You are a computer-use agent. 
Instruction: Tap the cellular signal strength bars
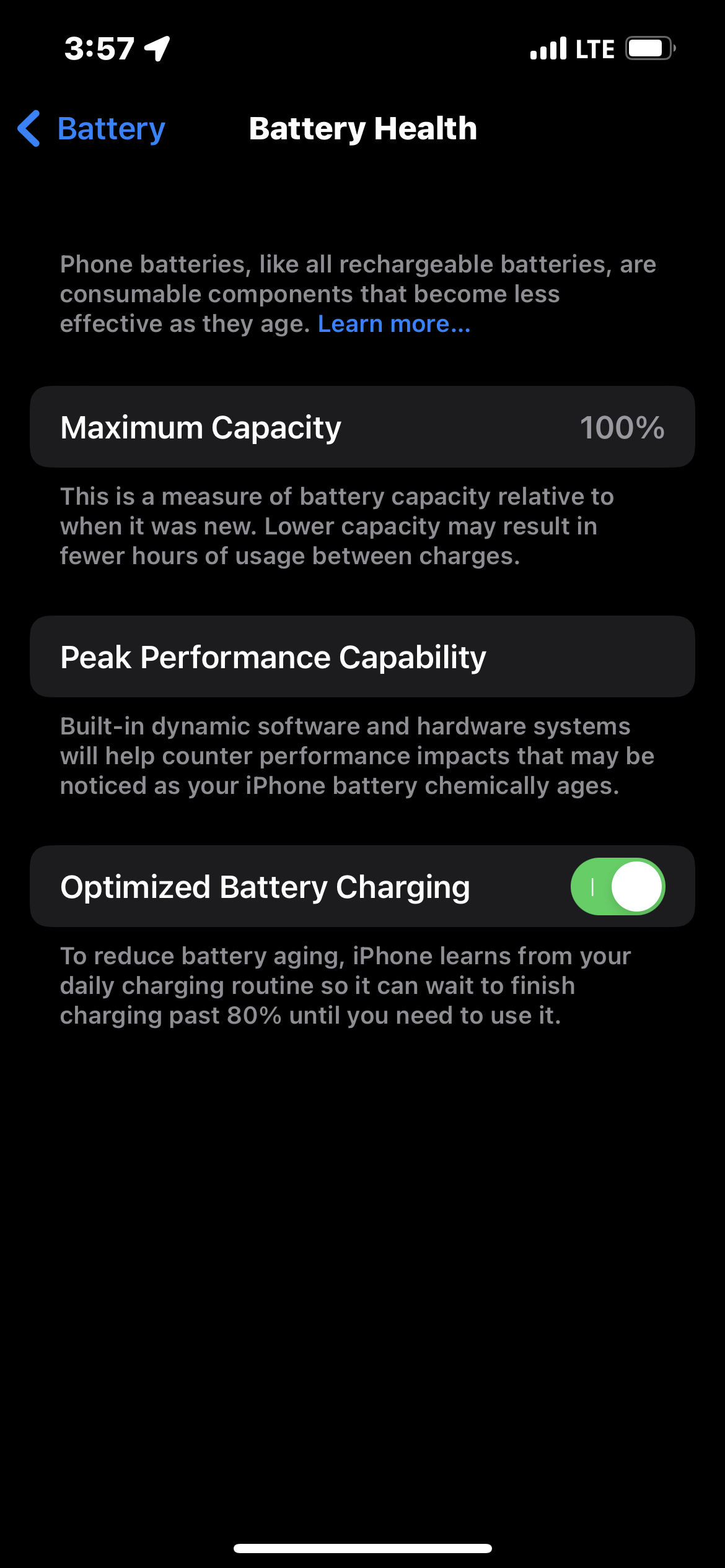point(548,47)
